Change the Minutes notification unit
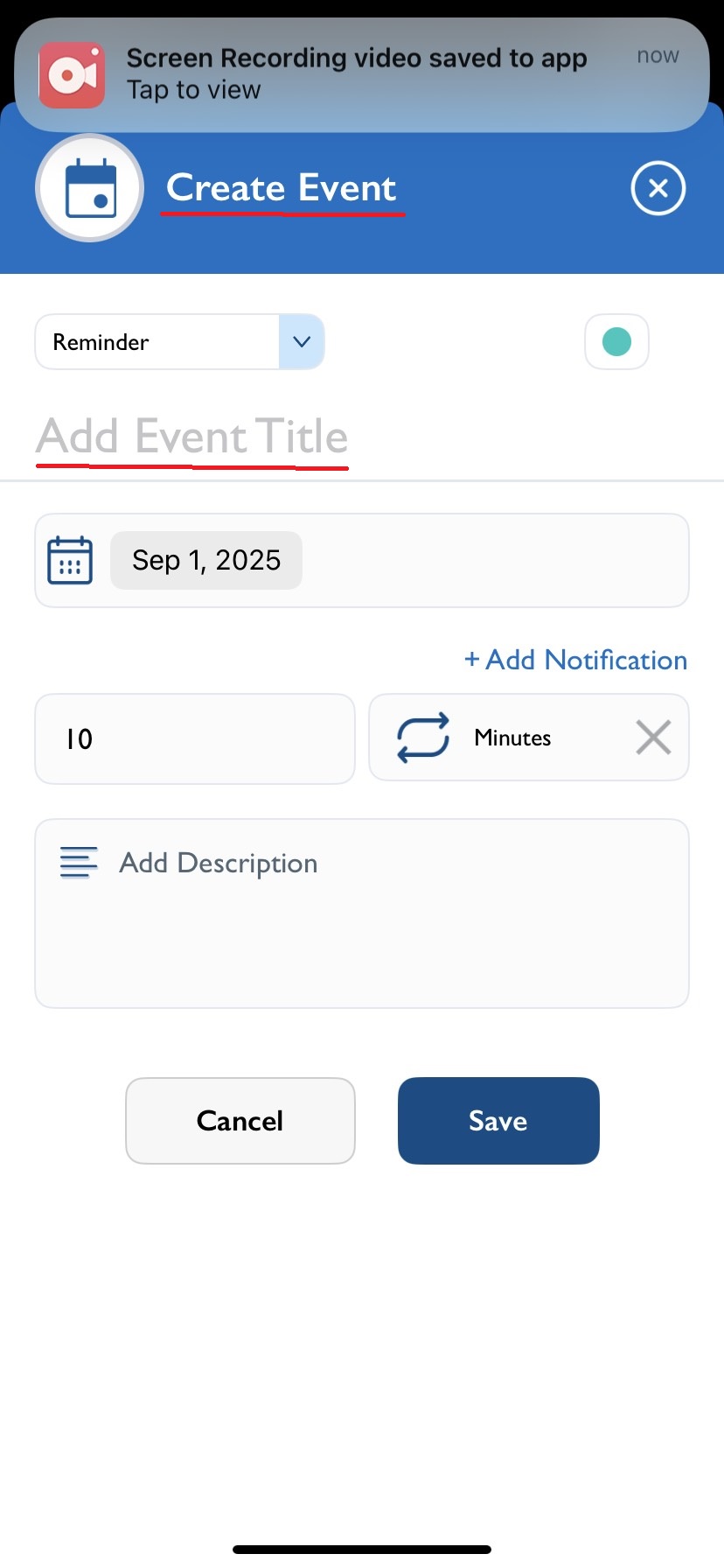The image size is (724, 1568). pos(500,738)
